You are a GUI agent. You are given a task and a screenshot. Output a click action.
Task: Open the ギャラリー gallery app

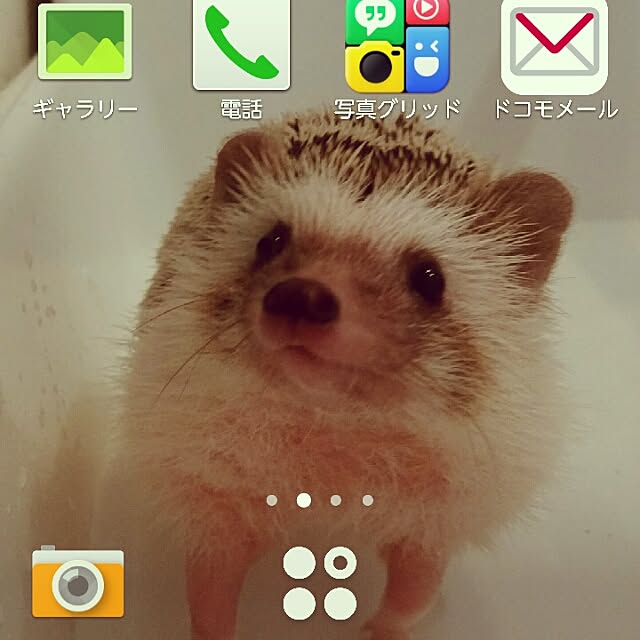click(85, 45)
